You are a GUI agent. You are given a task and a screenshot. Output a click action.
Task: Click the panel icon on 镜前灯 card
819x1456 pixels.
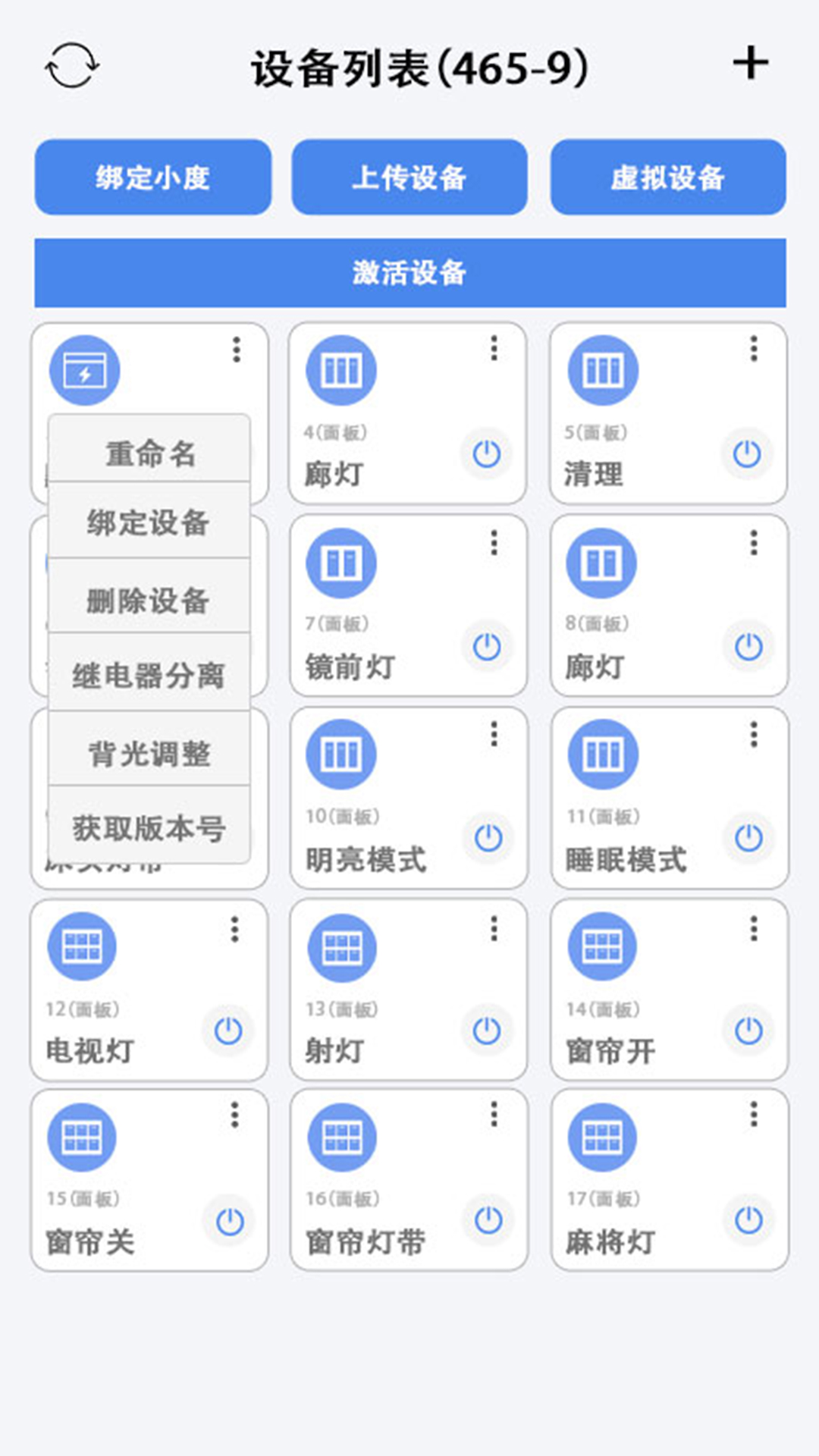341,562
